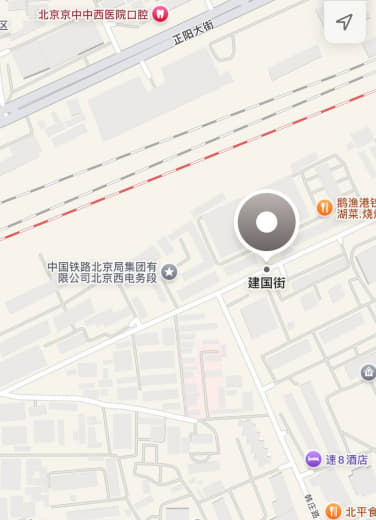
Task: Open 中国铁路北京局集团 star marker
Action: tap(169, 272)
